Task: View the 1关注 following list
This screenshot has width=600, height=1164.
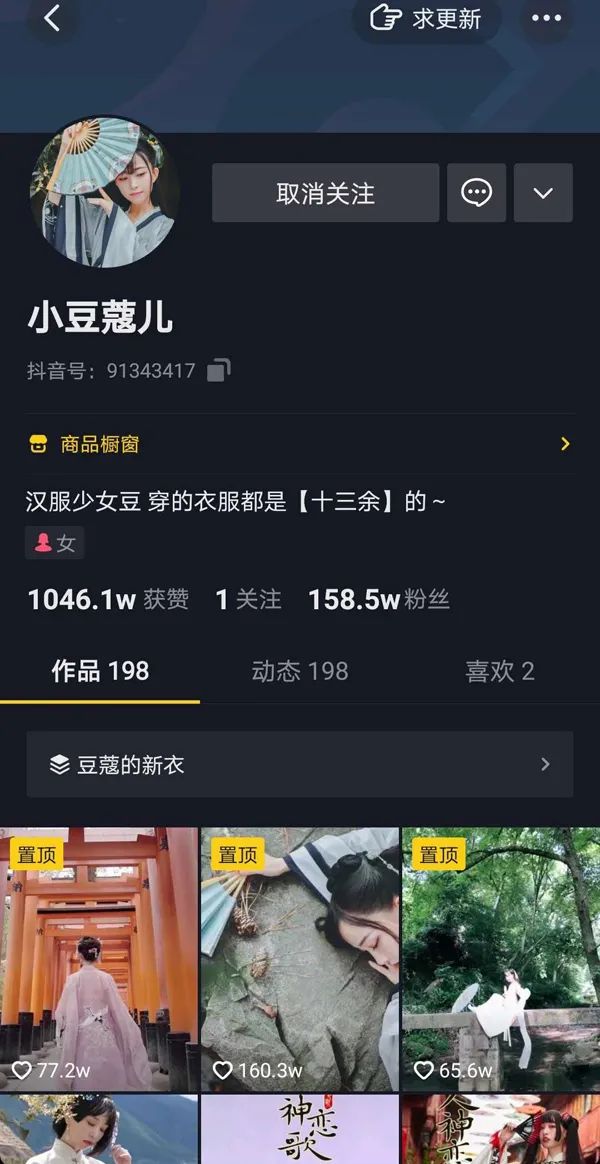Action: (x=248, y=599)
